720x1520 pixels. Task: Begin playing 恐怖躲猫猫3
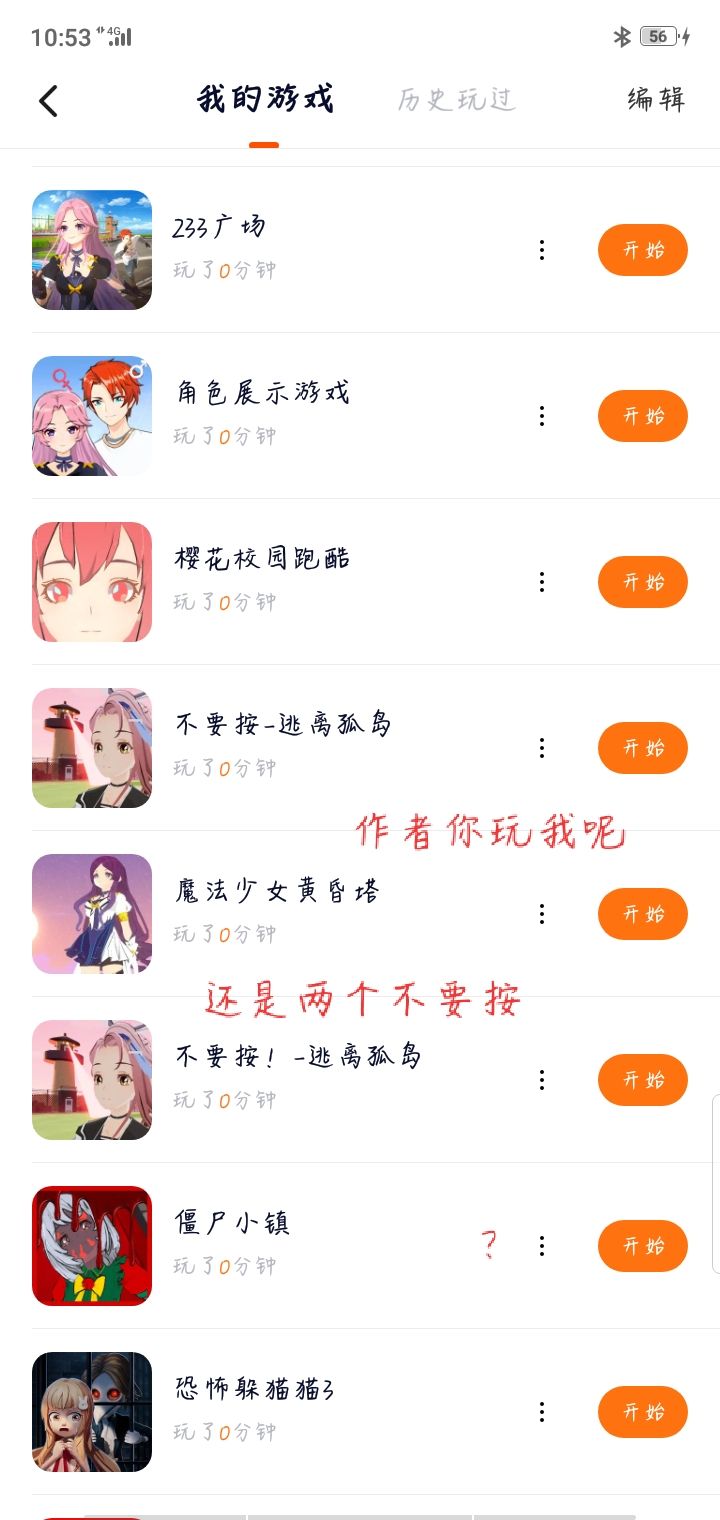642,1412
